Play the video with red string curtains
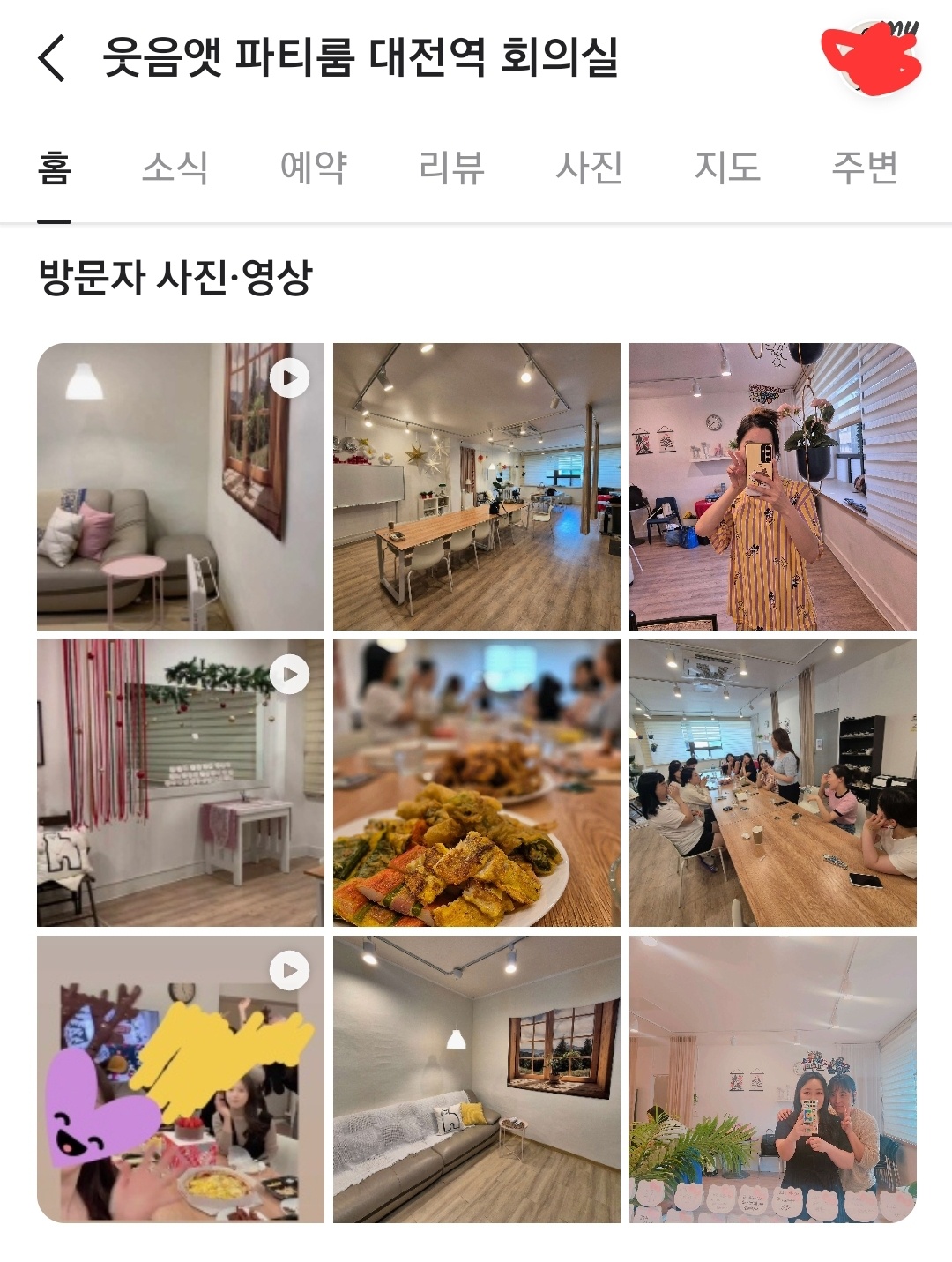Screen dimensions: 952x1262 (181, 783)
